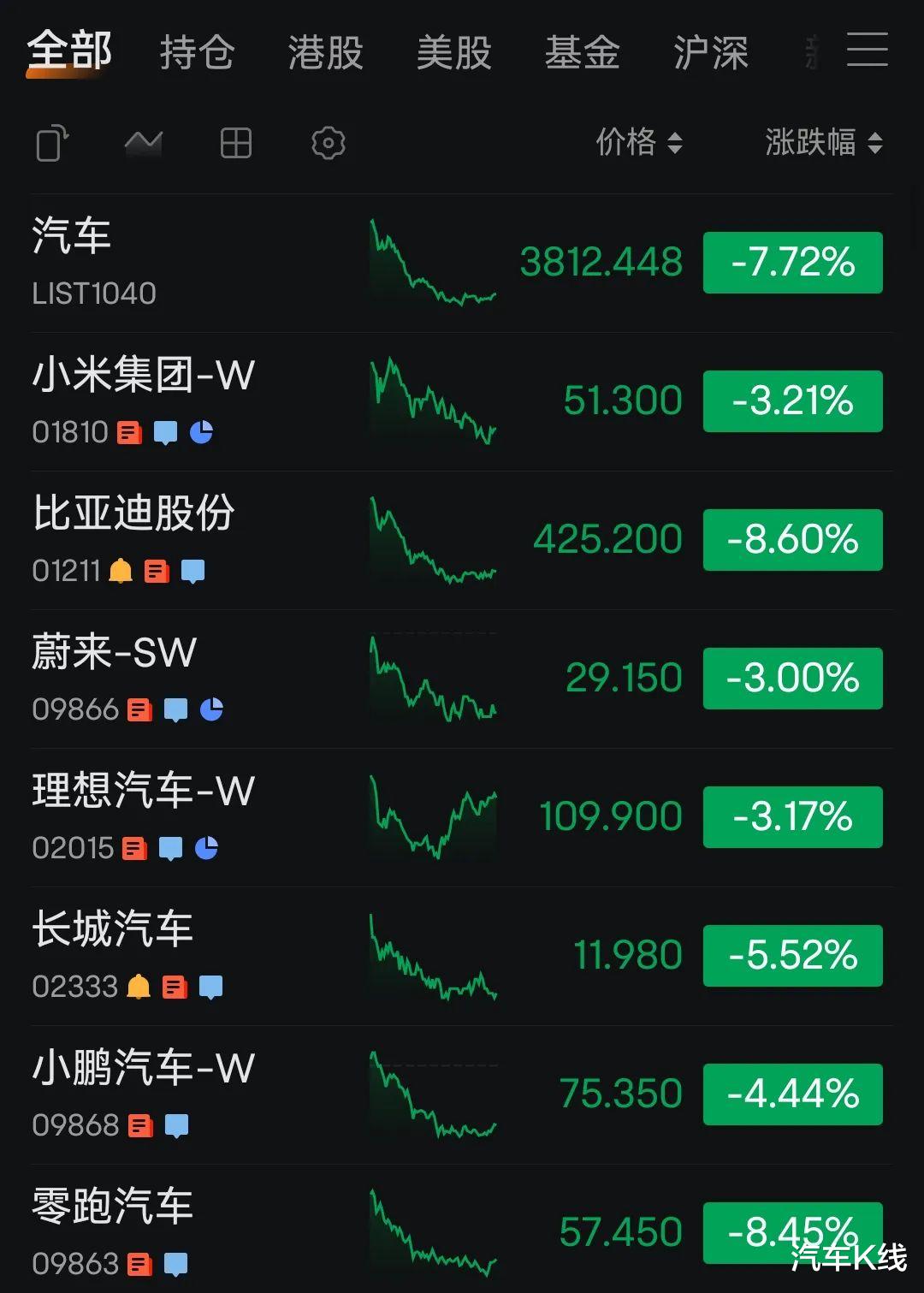The height and width of the screenshot is (1293, 924).
Task: Switch to the 持仓 tab
Action: [x=197, y=53]
